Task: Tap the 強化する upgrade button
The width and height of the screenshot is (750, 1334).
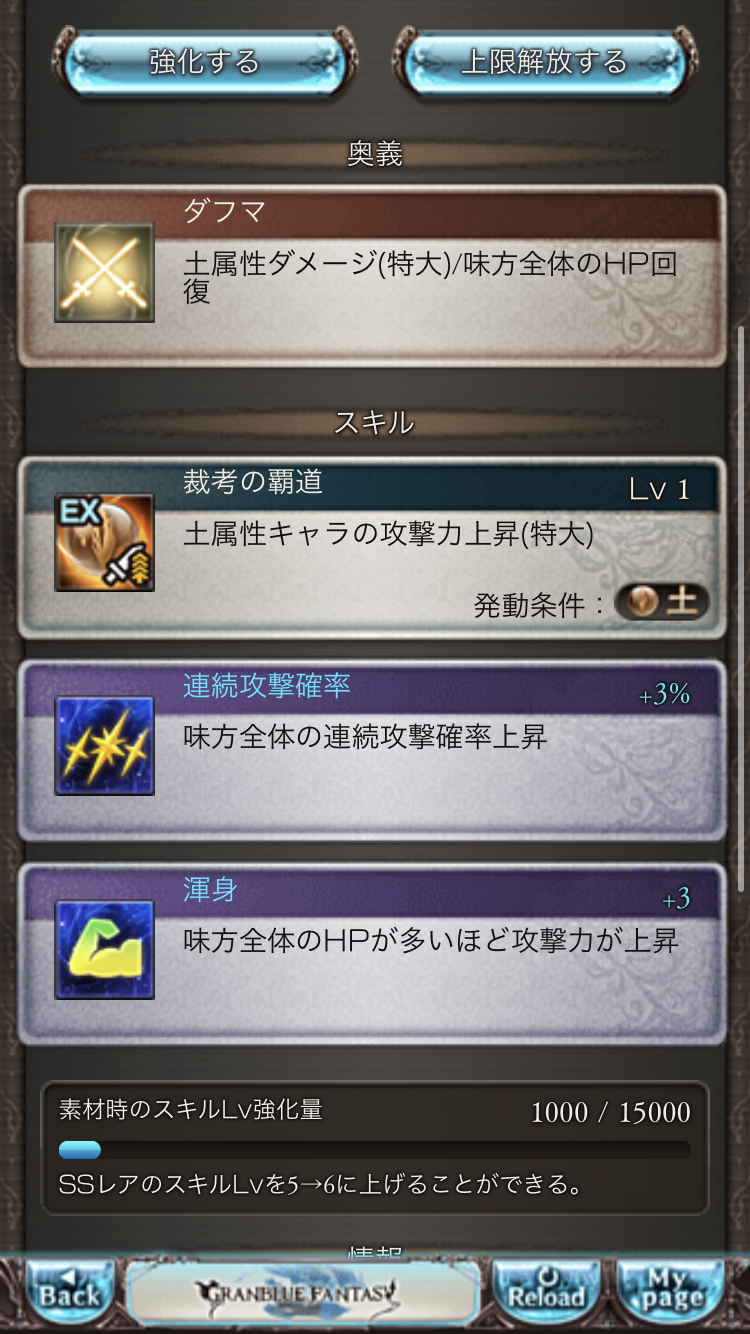Action: pos(204,62)
